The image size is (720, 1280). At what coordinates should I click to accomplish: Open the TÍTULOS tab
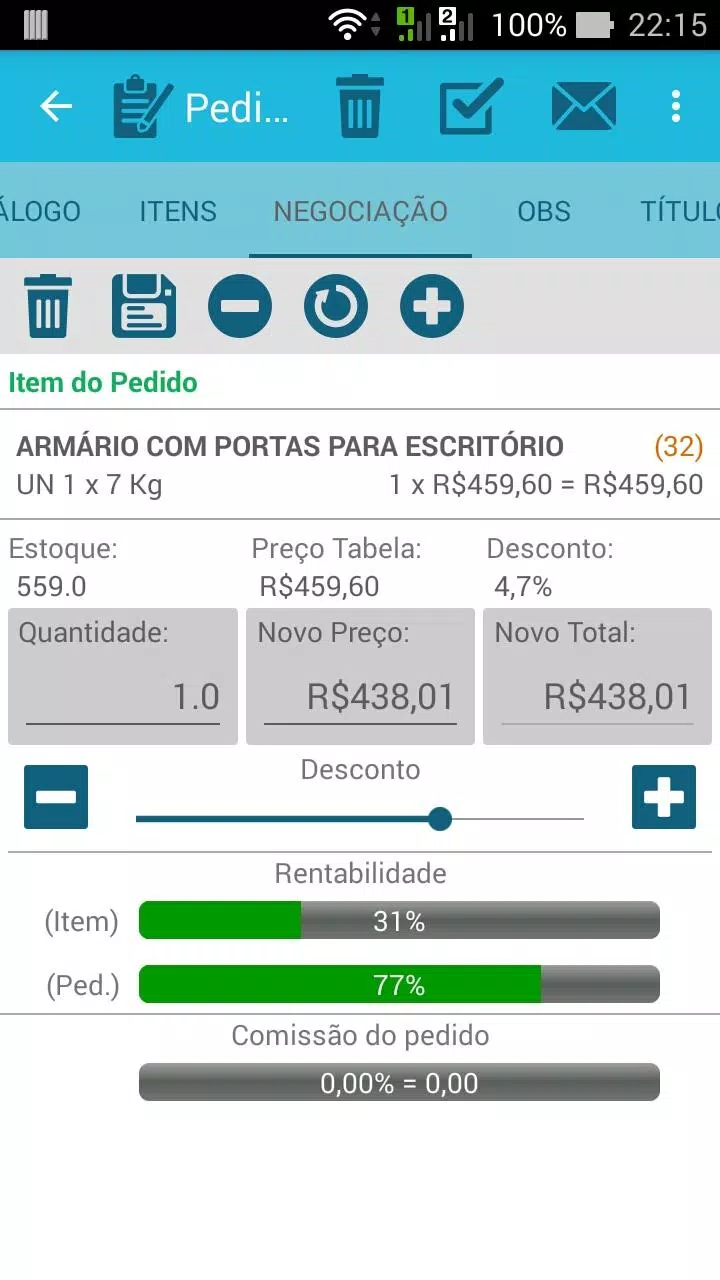680,211
